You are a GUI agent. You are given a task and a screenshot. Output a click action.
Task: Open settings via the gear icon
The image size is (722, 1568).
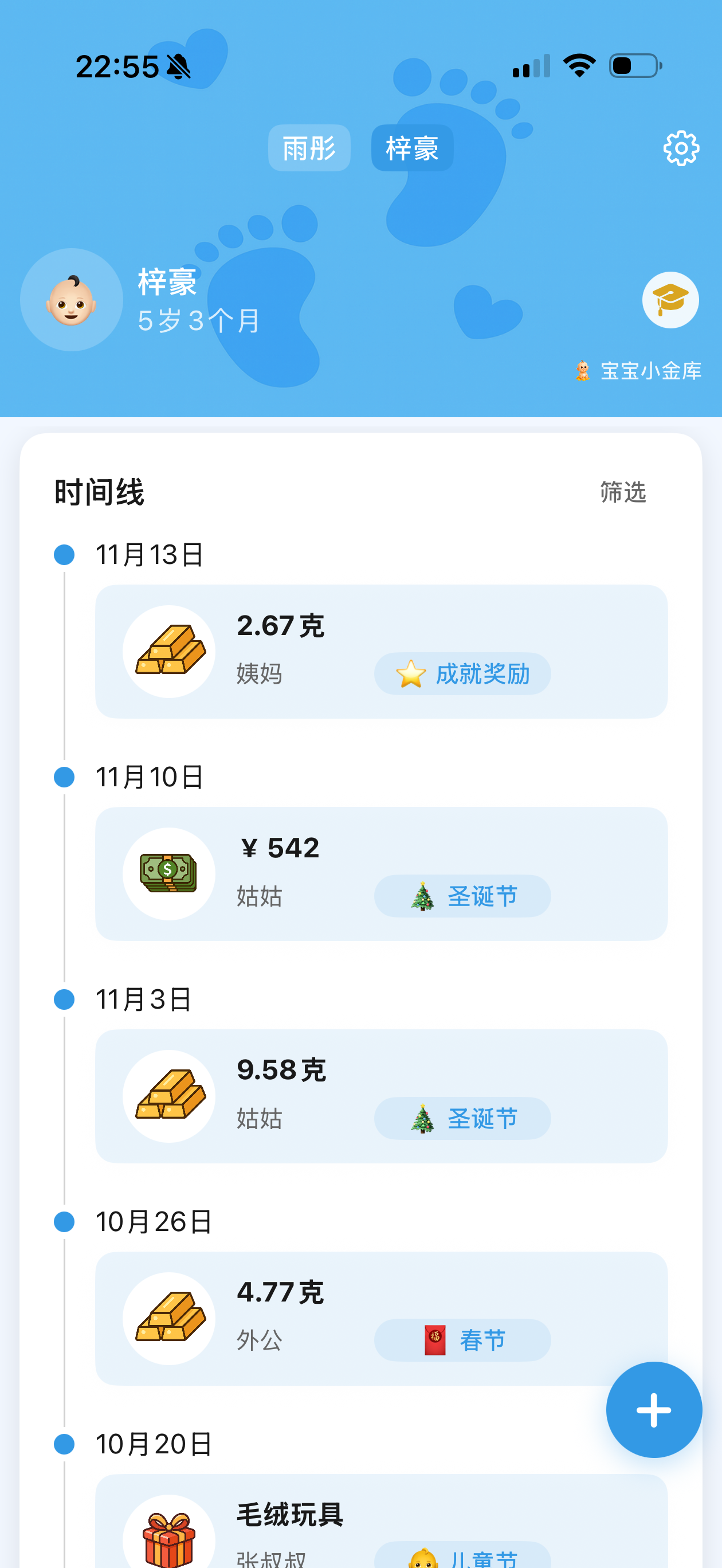(x=681, y=147)
